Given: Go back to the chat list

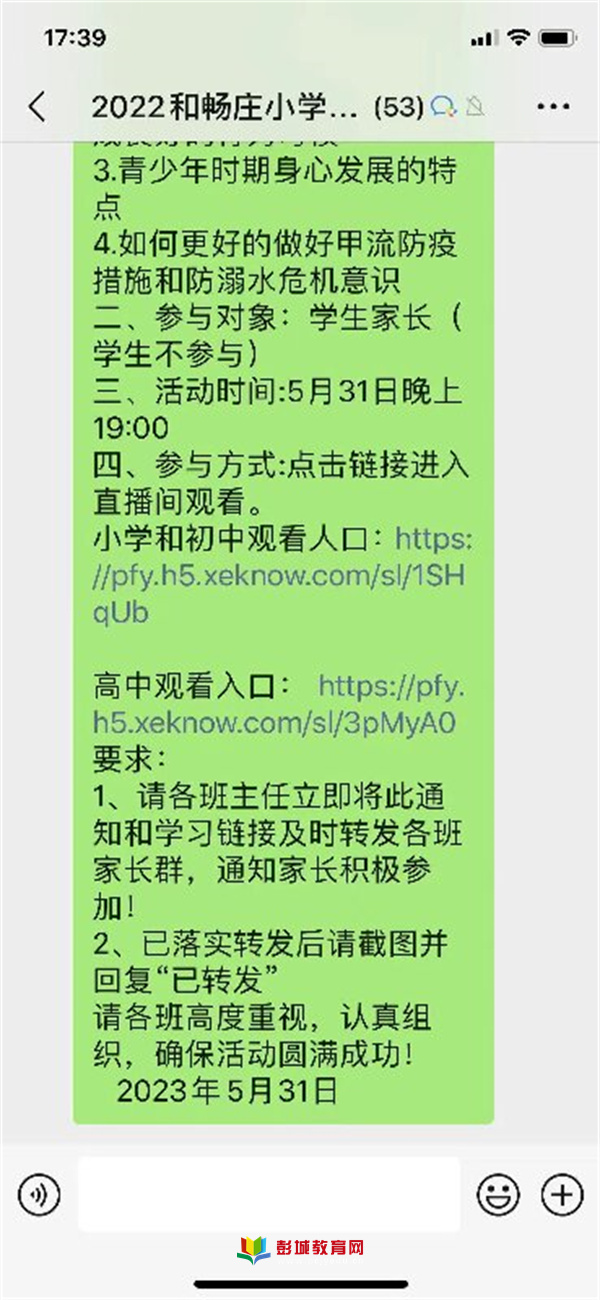Looking at the screenshot, I should point(37,106).
